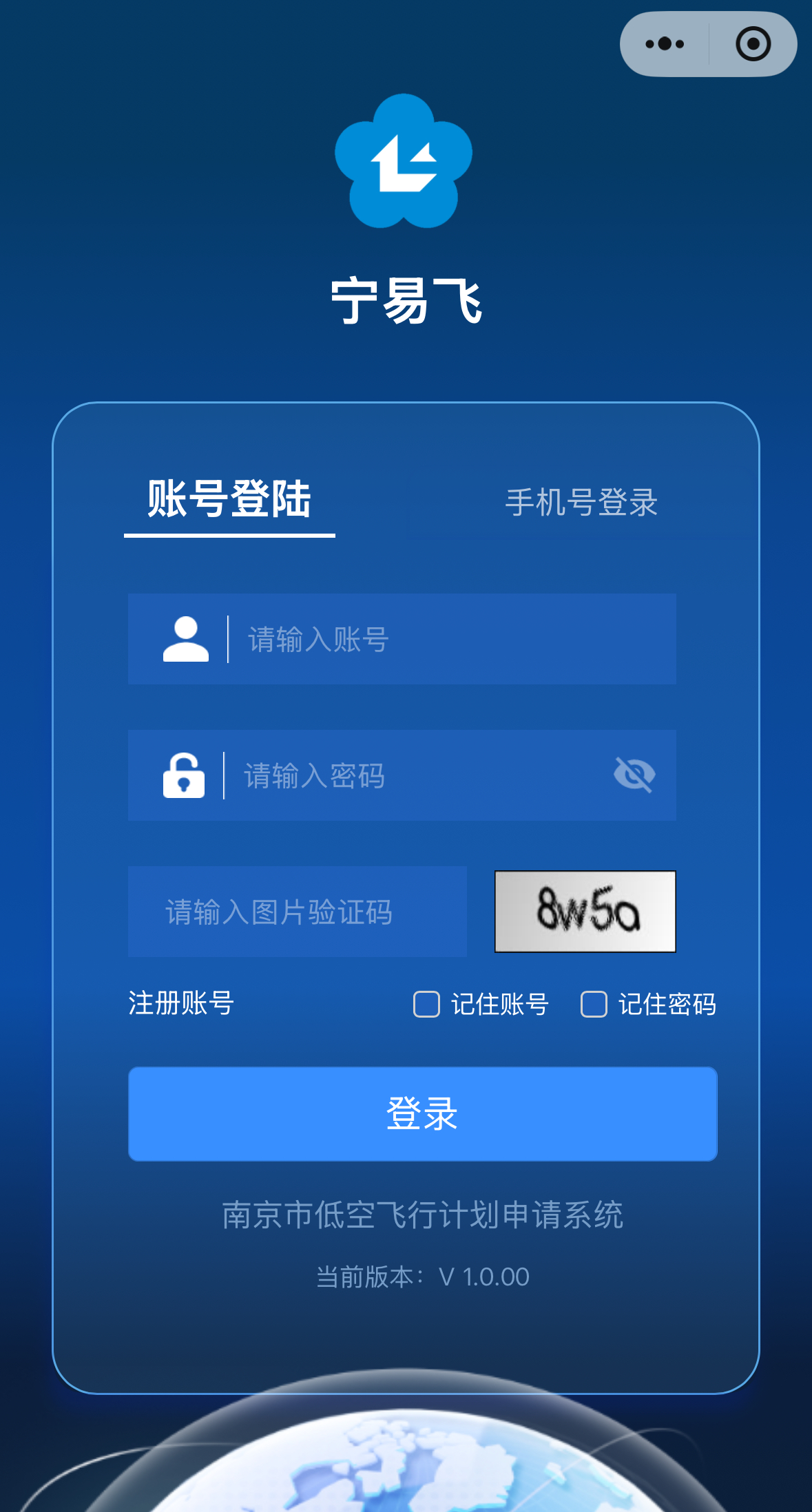The height and width of the screenshot is (1512, 812).
Task: Focus the 请输入密码 password field
Action: click(413, 775)
